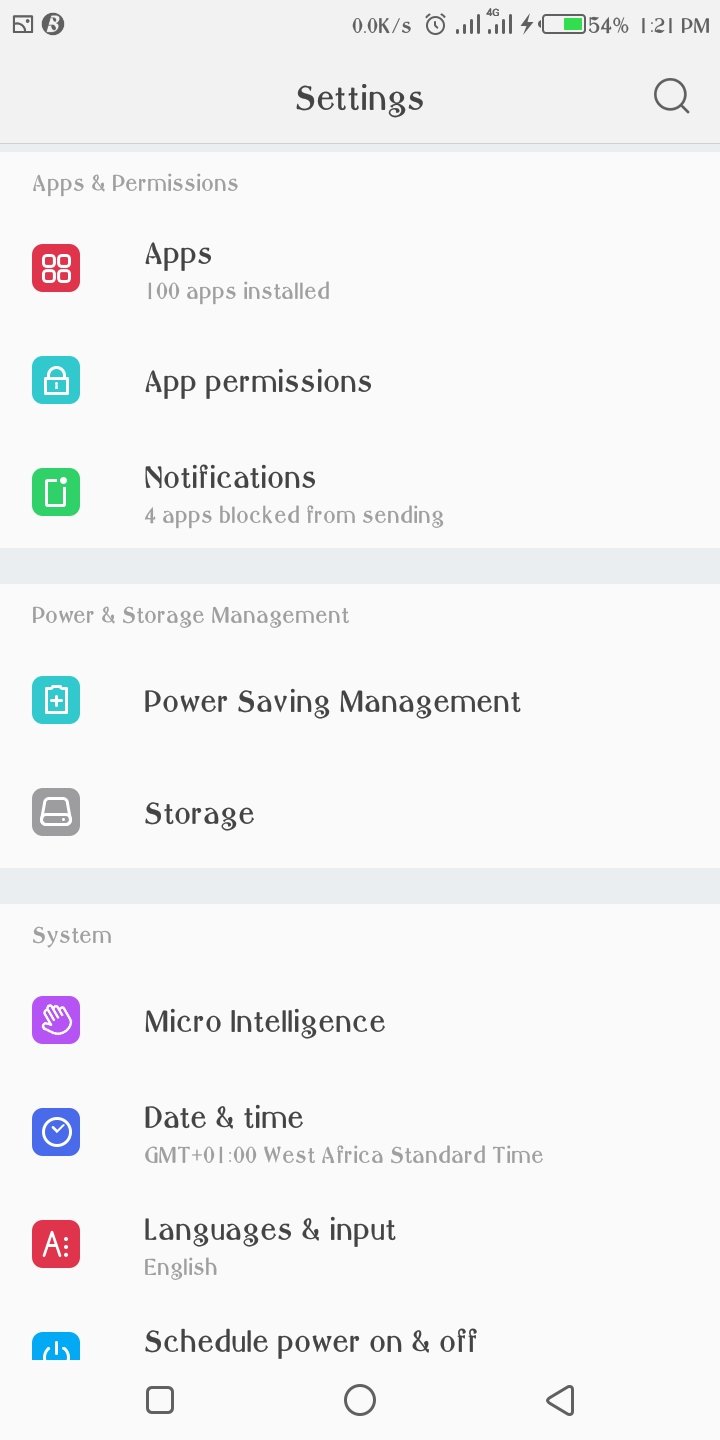Open App permissions
Screen dimensions: 720x1440
360,382
